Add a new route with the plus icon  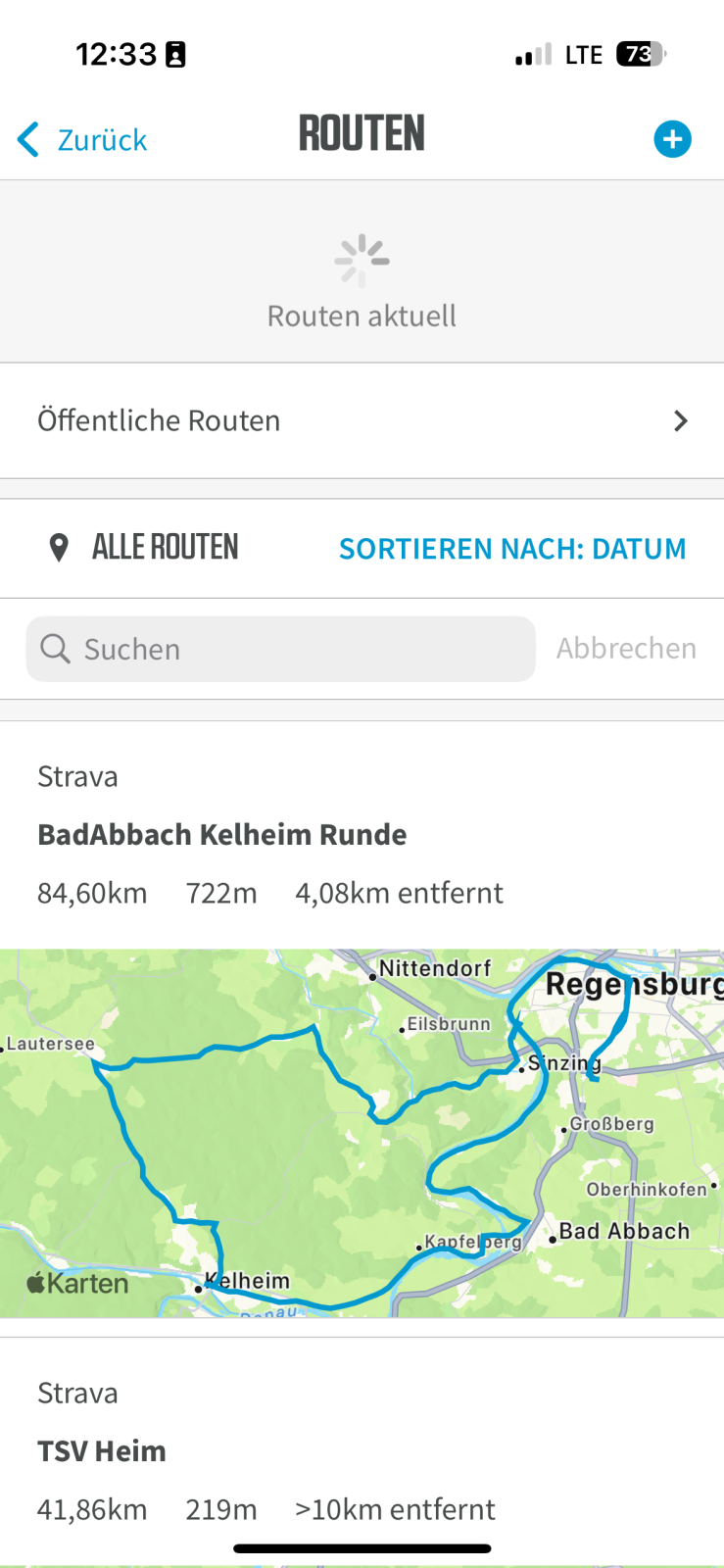coord(672,139)
